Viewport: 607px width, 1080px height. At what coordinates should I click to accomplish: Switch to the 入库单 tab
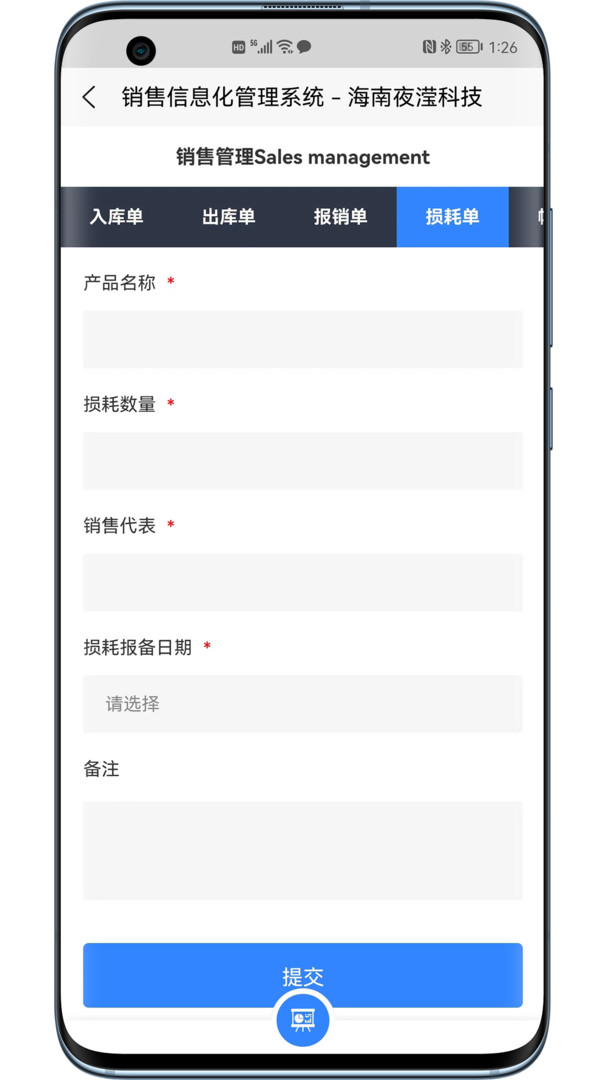click(x=117, y=217)
